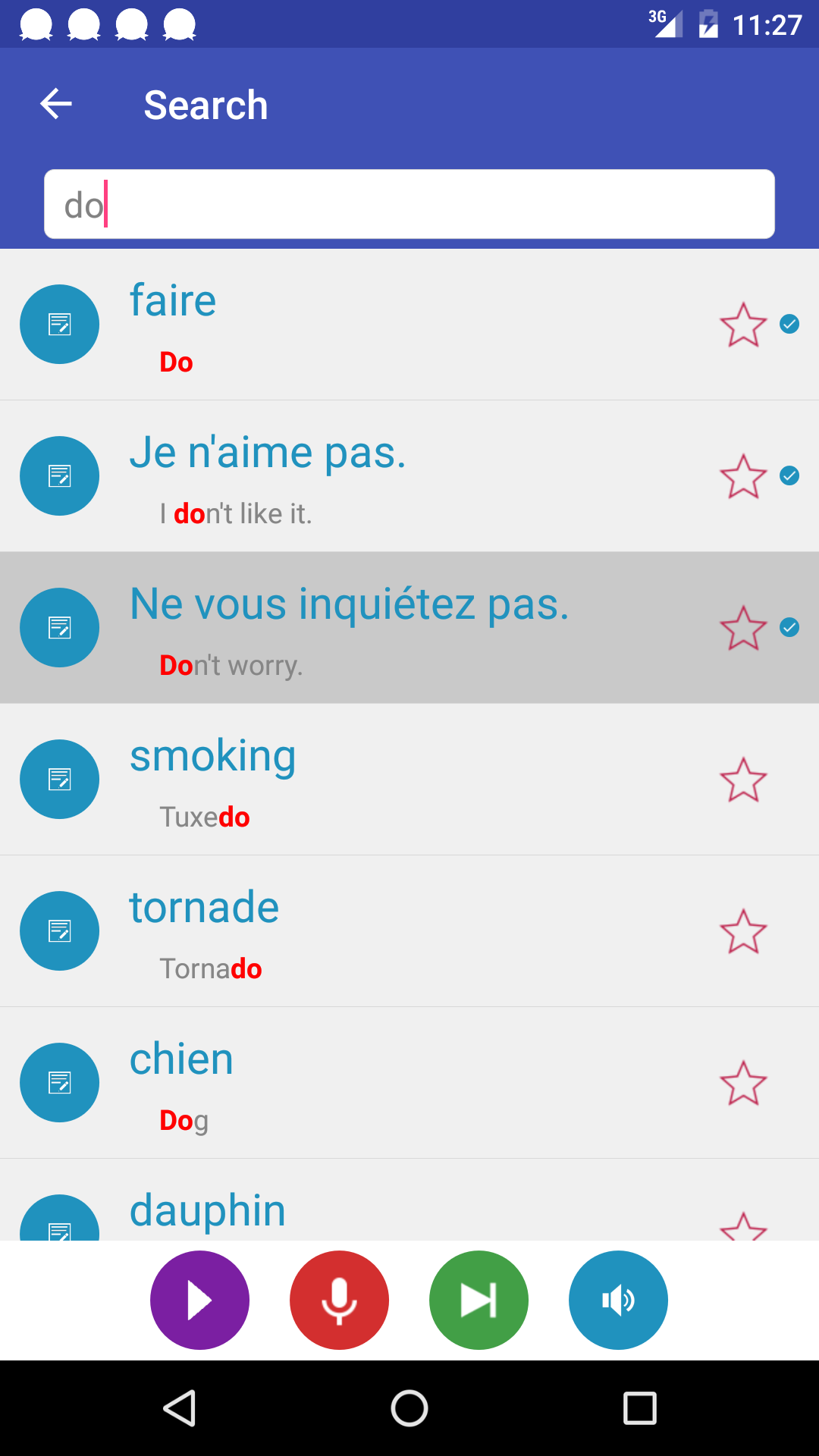The height and width of the screenshot is (1456, 819).
Task: Go back using the app bar arrow
Action: pyautogui.click(x=56, y=104)
